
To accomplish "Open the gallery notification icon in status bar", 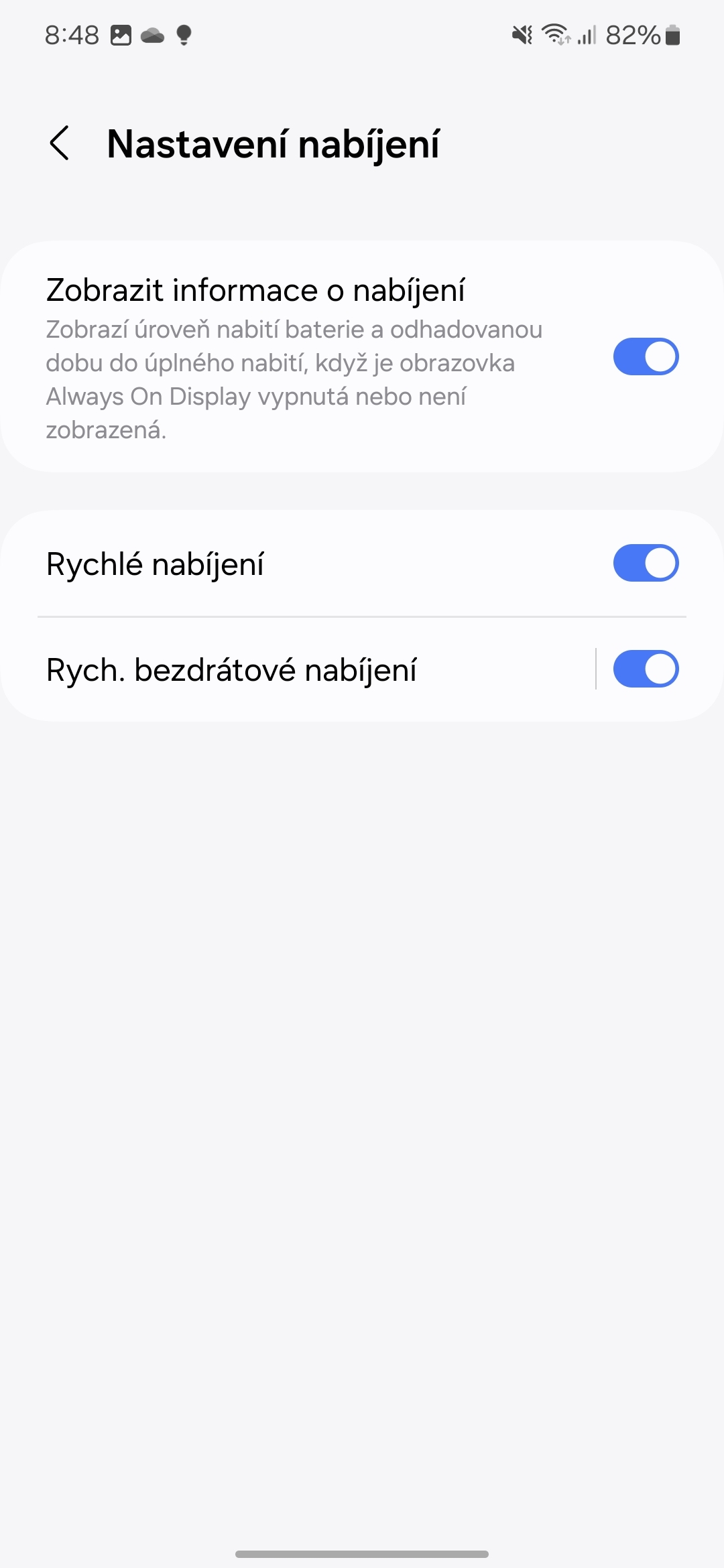I will (x=121, y=35).
